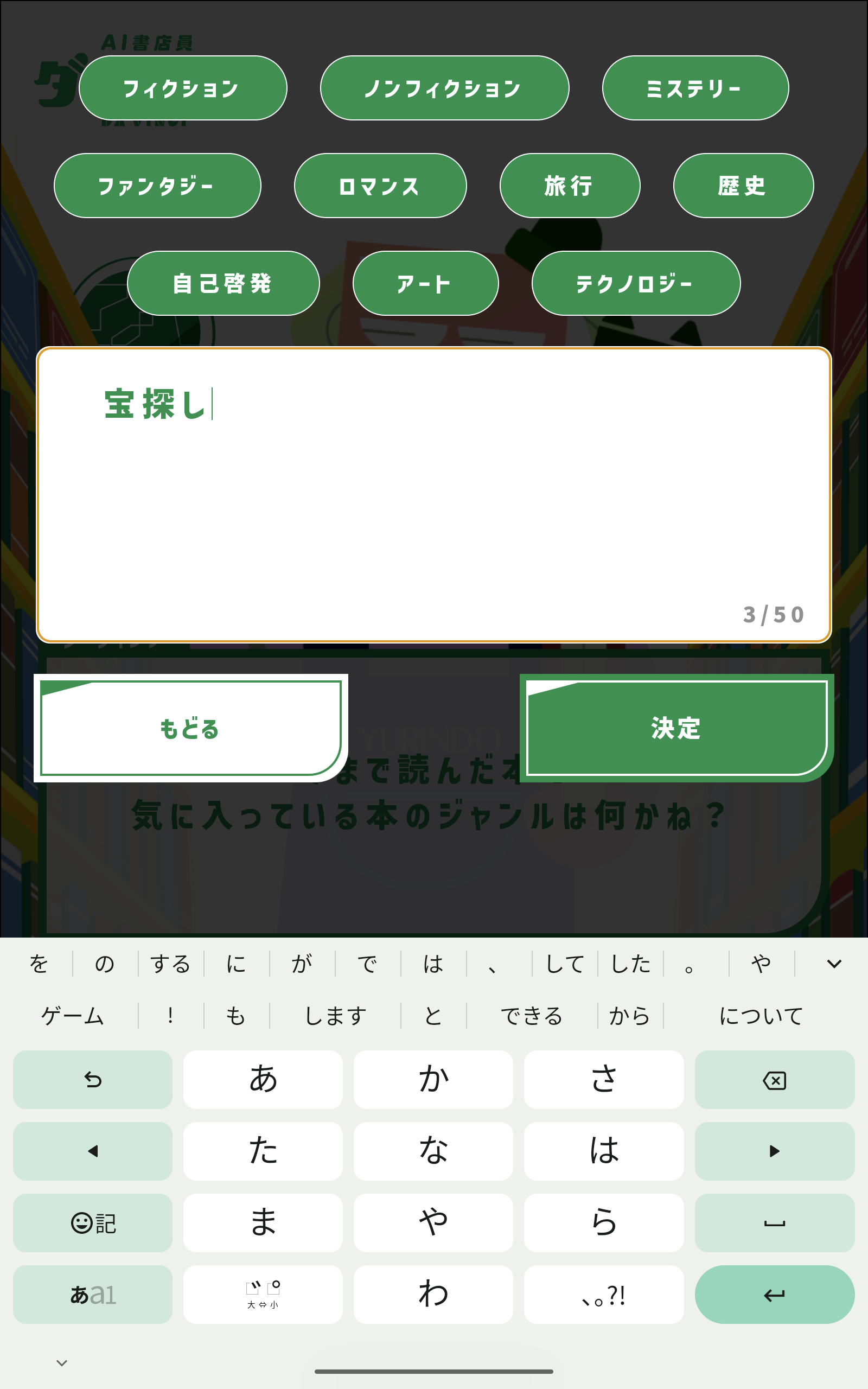Choose the アート genre chip
868x1389 pixels.
point(425,283)
